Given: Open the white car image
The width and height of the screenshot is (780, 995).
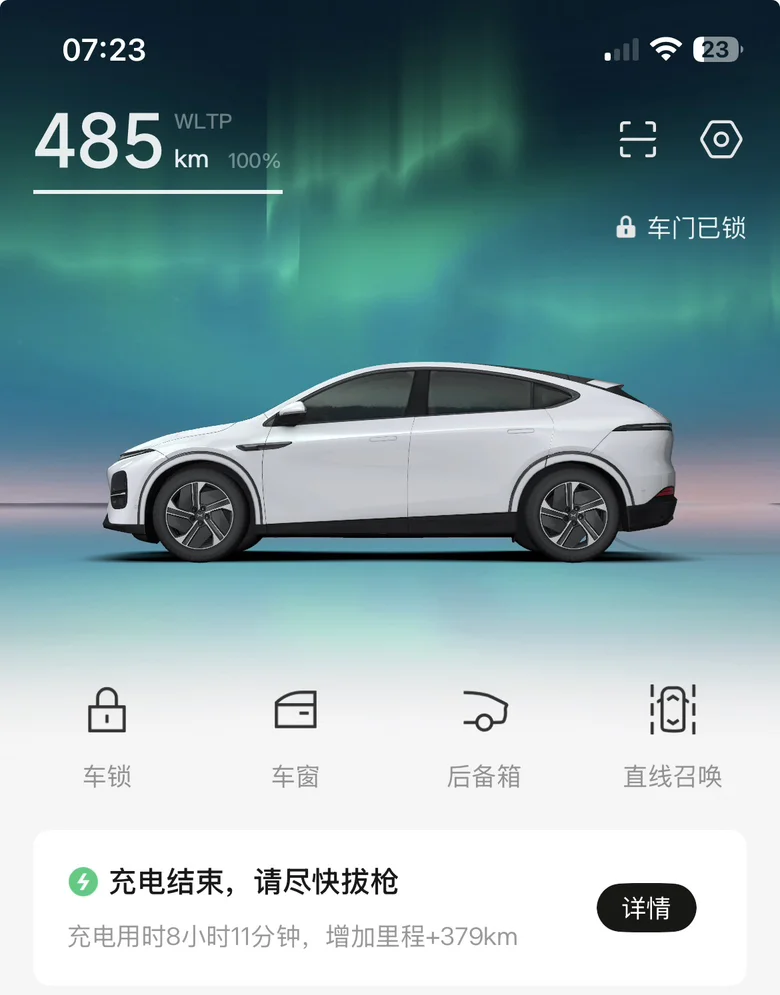Looking at the screenshot, I should coord(390,462).
